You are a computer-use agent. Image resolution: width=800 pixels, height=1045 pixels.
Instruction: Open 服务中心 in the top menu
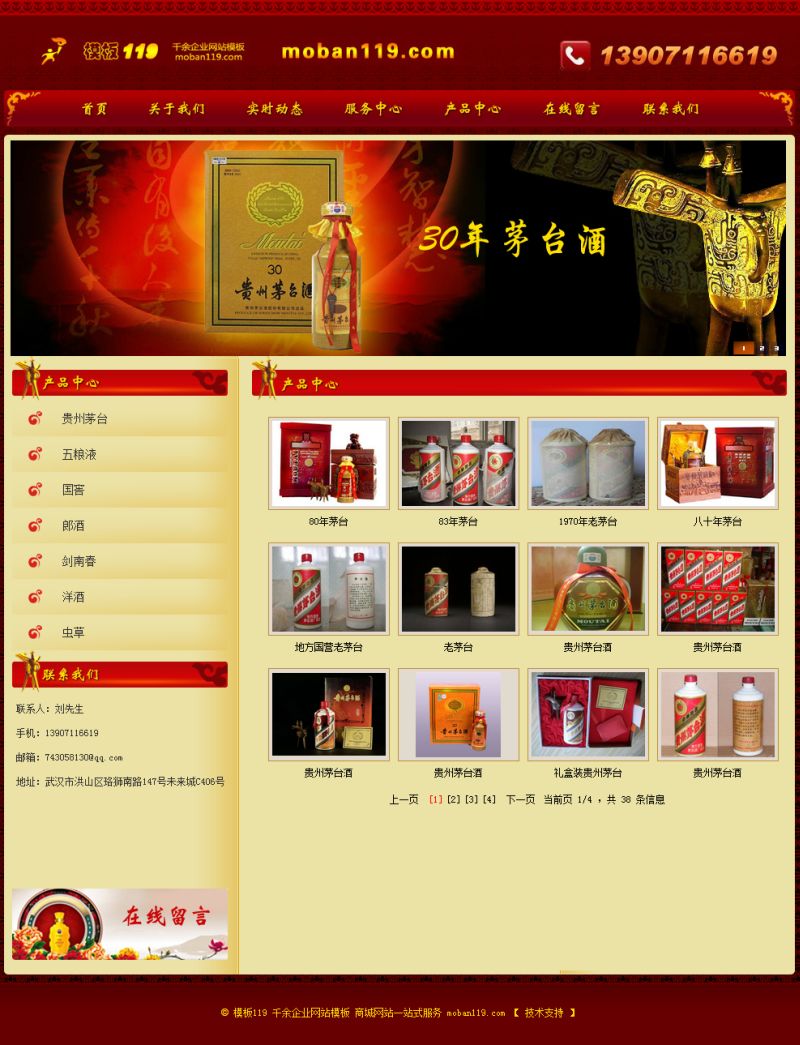coord(373,109)
